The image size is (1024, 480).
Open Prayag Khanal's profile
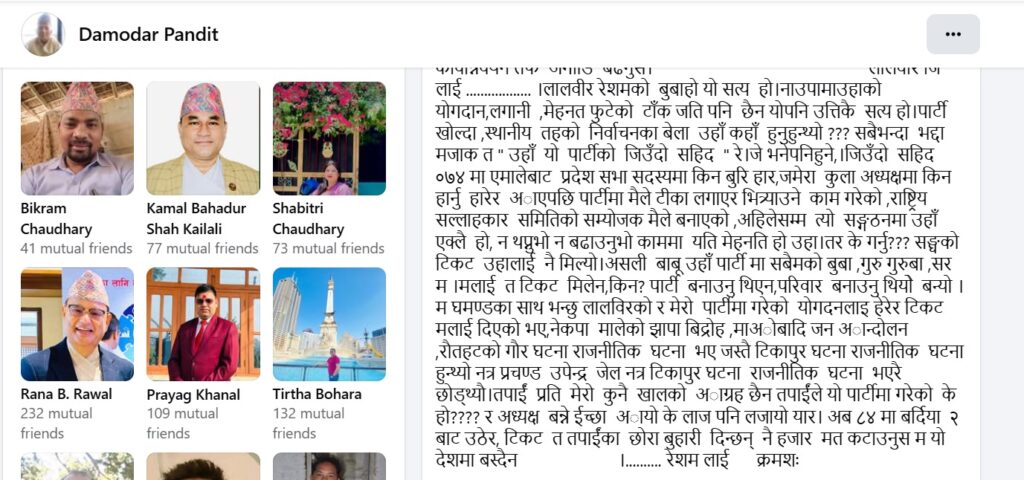tap(203, 324)
